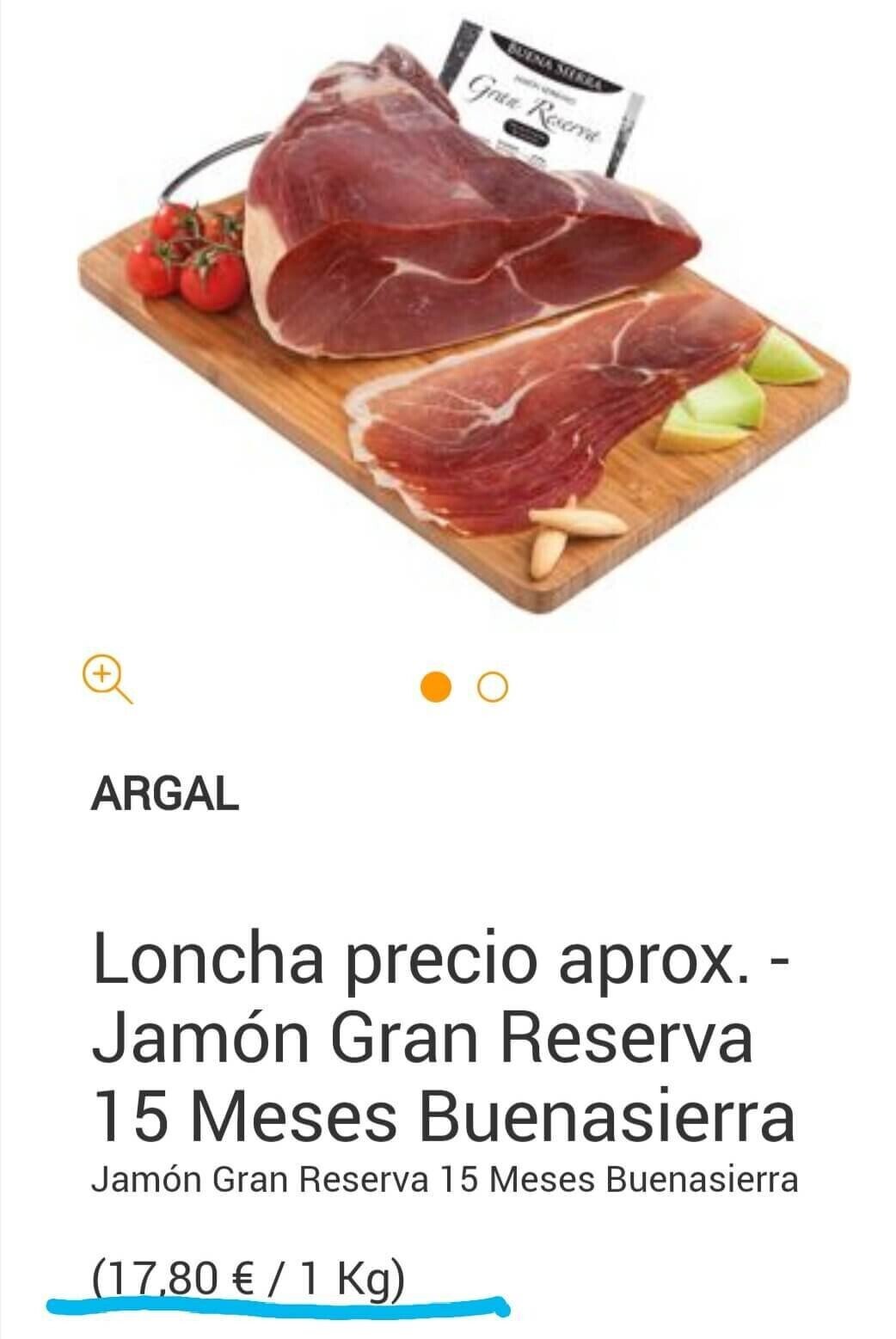Open the ham product photo
This screenshot has height=1339, width=896.
[464, 318]
